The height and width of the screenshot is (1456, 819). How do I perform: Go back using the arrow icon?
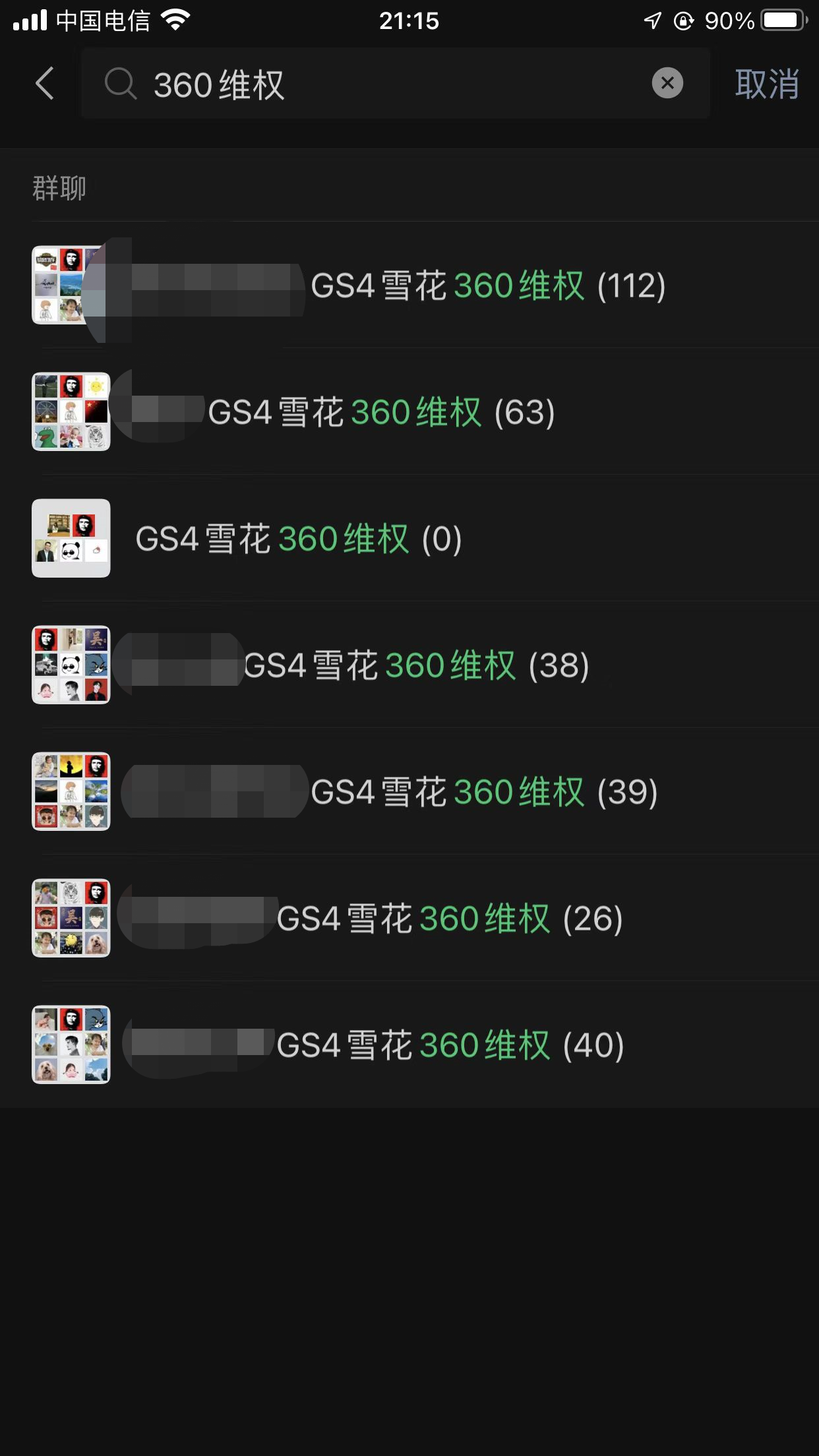click(45, 84)
